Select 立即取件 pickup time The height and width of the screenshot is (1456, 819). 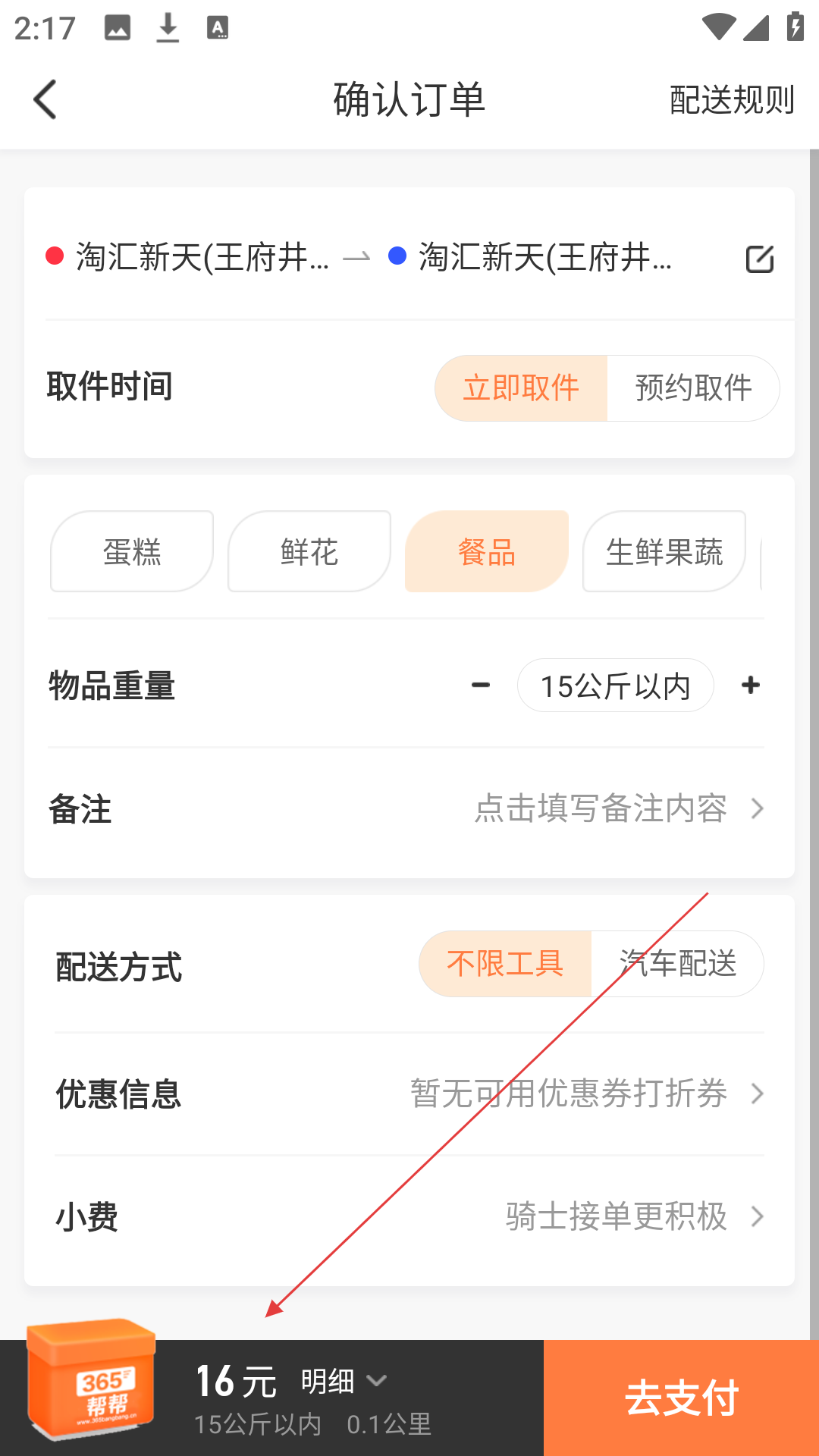[x=521, y=388]
